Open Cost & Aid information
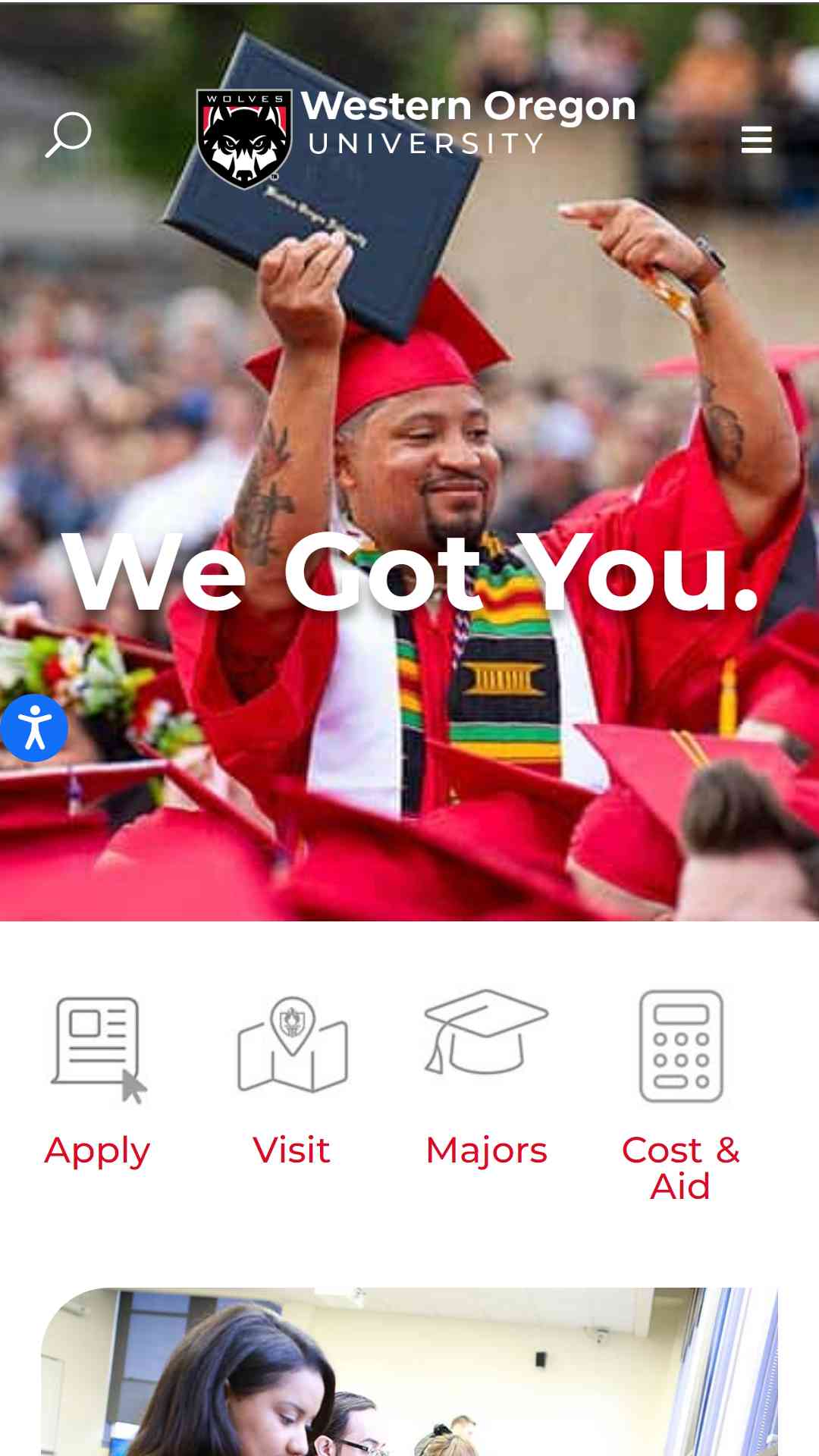819x1456 pixels. (x=681, y=1096)
